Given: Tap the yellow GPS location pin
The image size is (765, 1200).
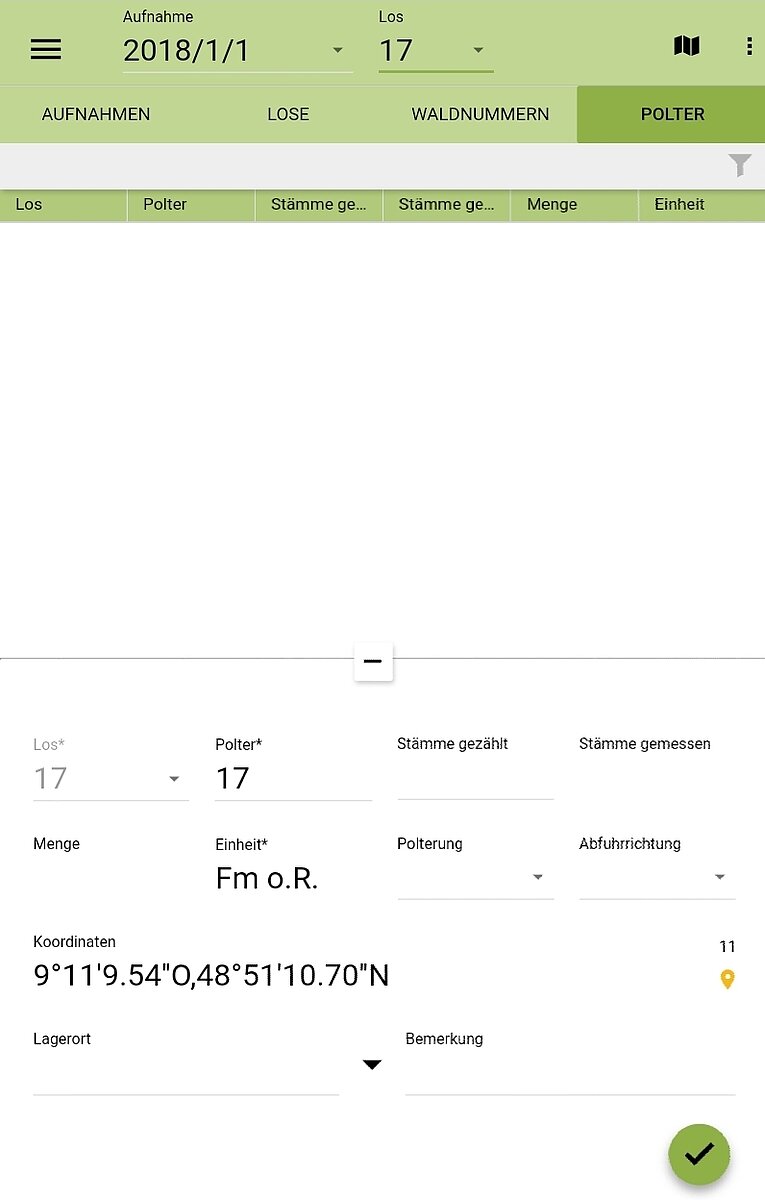Looking at the screenshot, I should coord(727,979).
